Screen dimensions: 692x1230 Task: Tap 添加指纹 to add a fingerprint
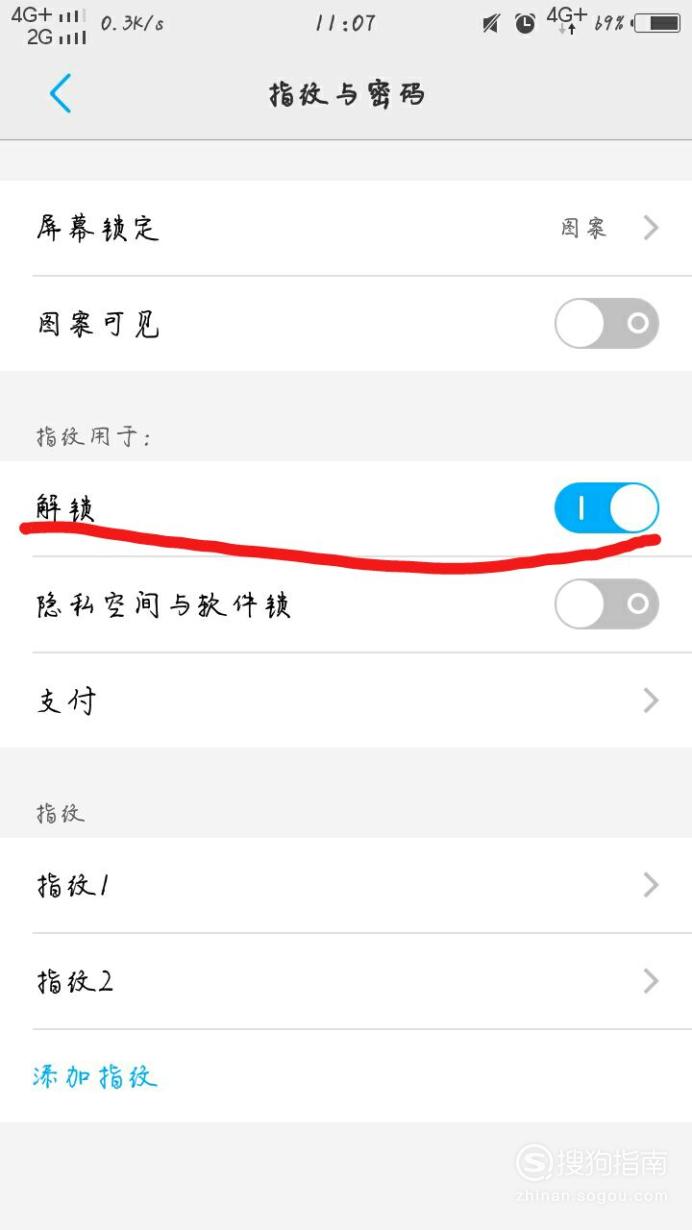(95, 1077)
